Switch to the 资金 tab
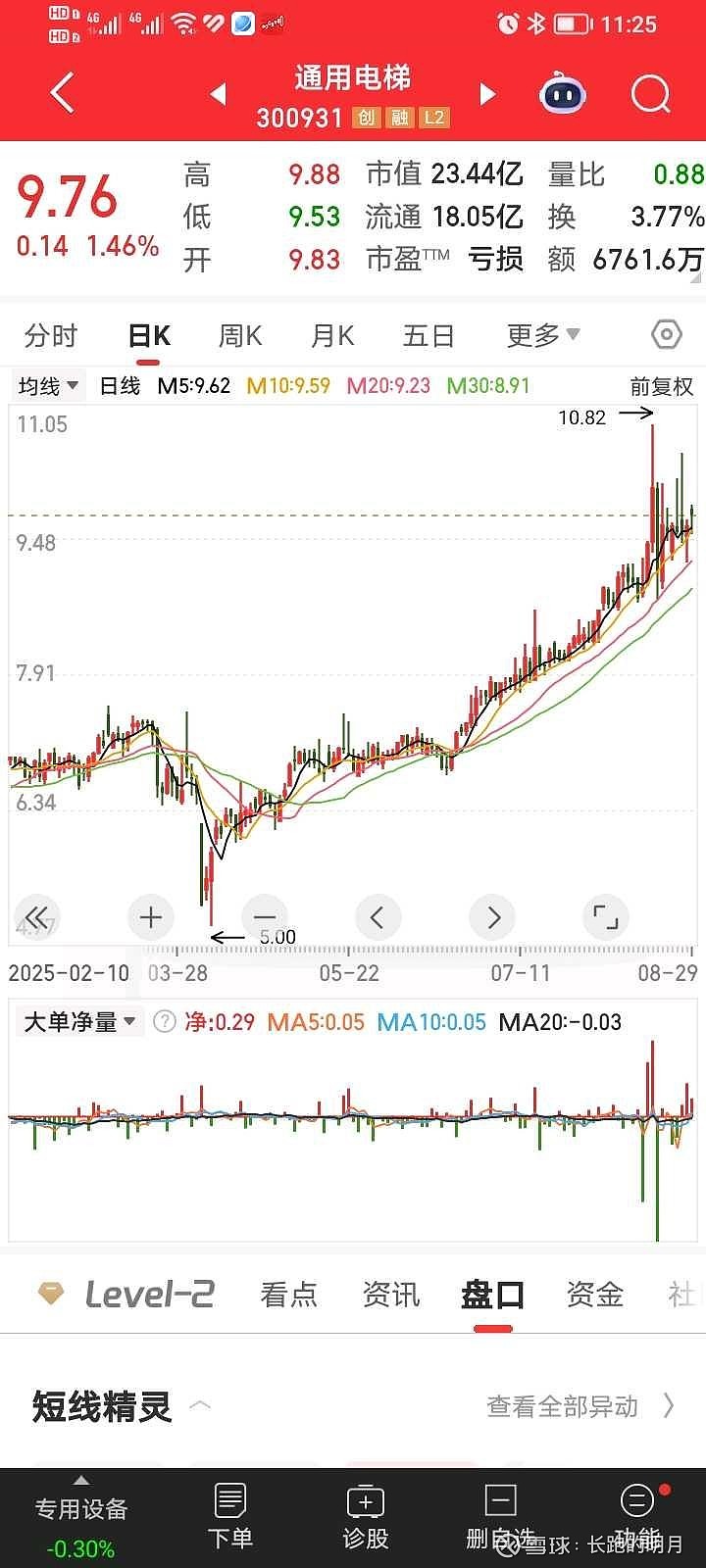Image resolution: width=706 pixels, height=1568 pixels. point(594,1295)
